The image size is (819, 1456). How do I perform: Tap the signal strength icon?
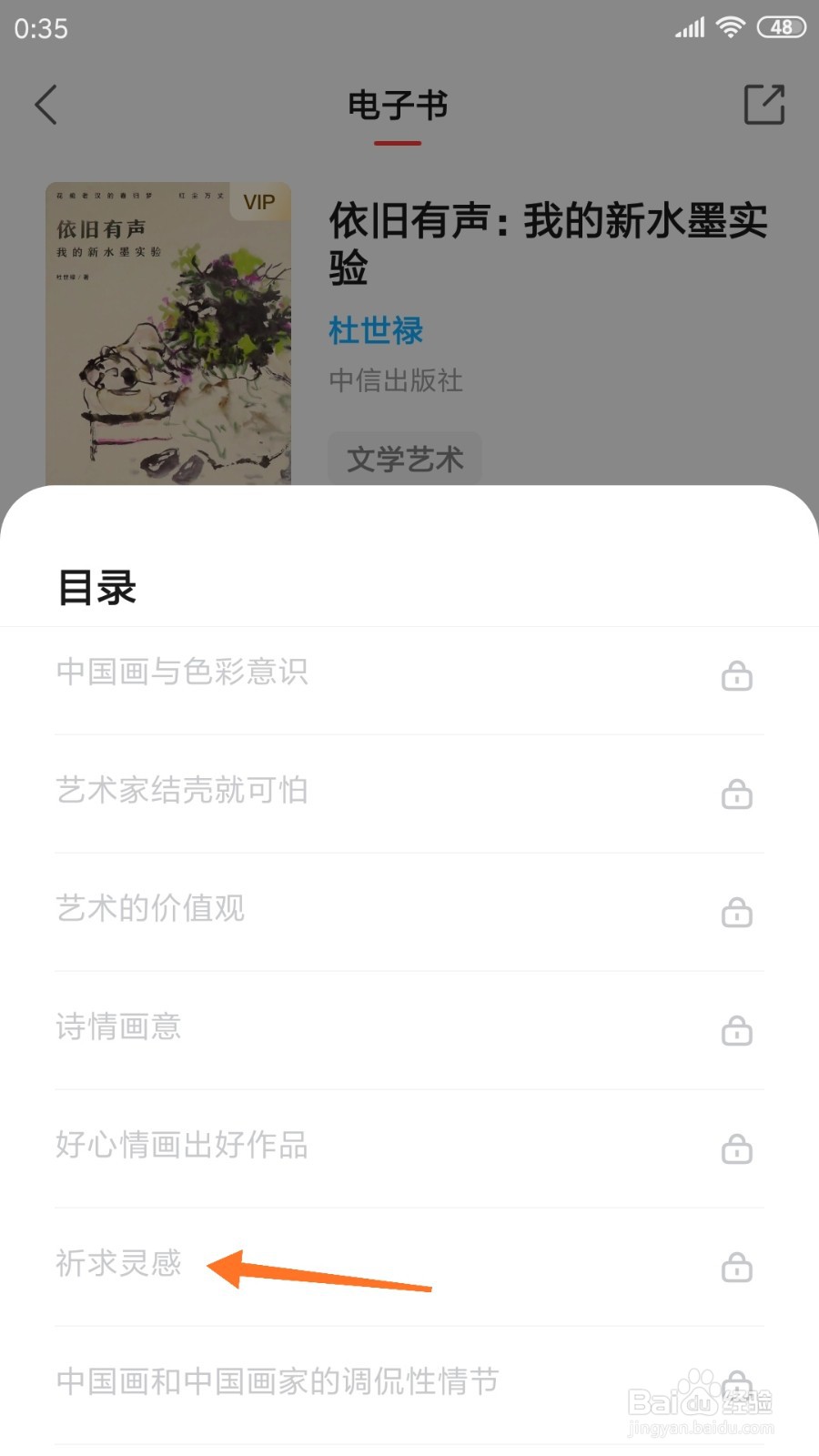(x=689, y=27)
